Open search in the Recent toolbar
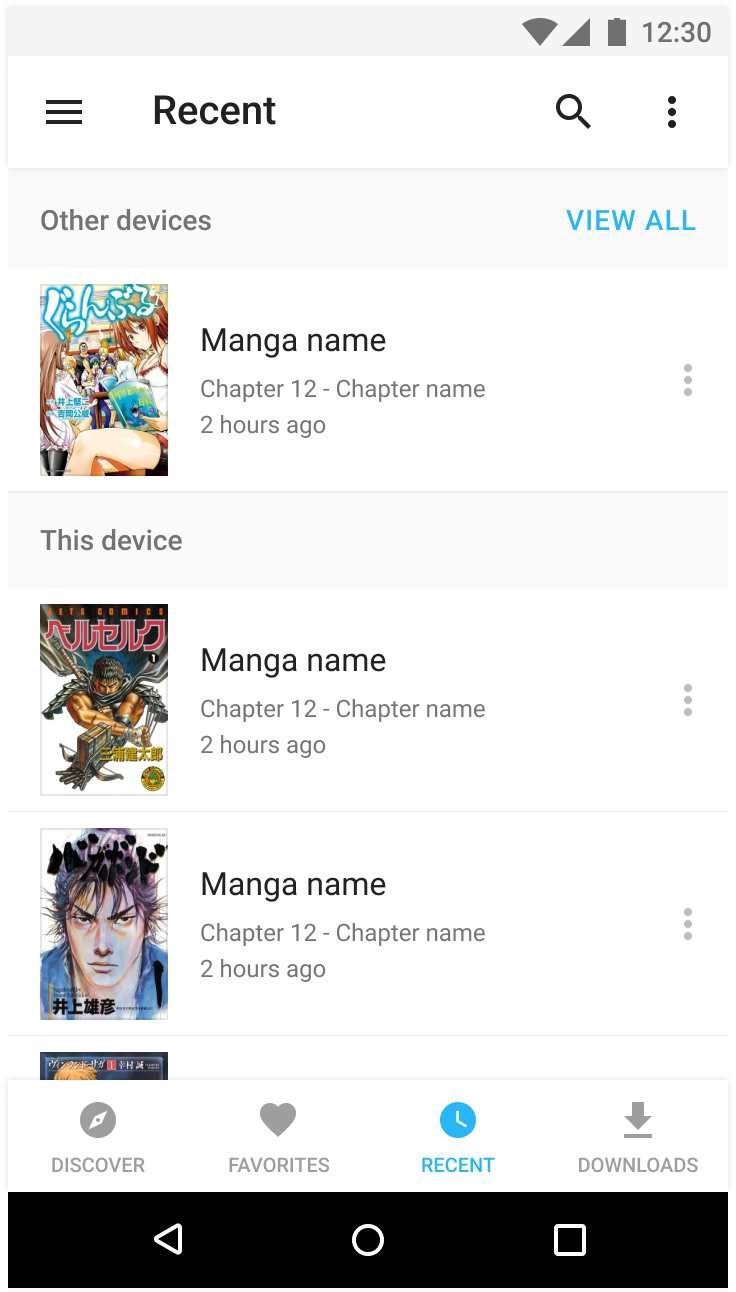736x1292 pixels. click(573, 112)
